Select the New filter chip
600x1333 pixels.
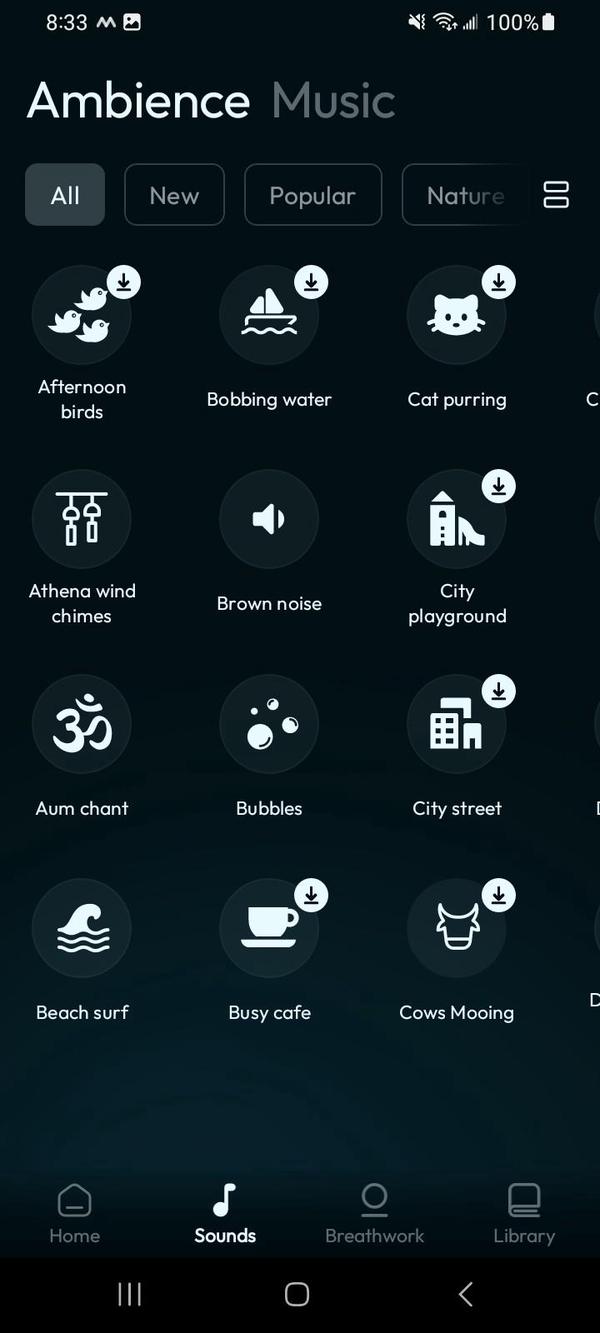[174, 195]
